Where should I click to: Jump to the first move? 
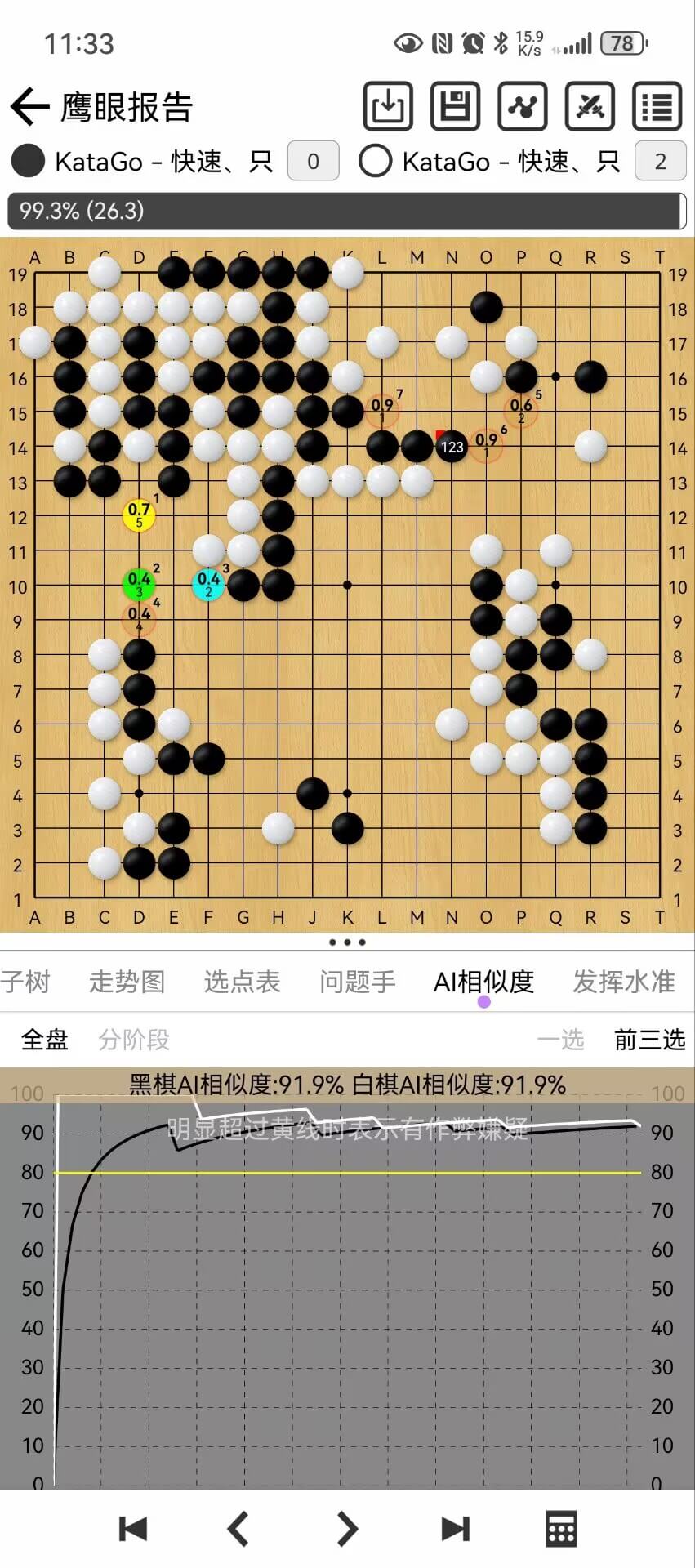[132, 1529]
